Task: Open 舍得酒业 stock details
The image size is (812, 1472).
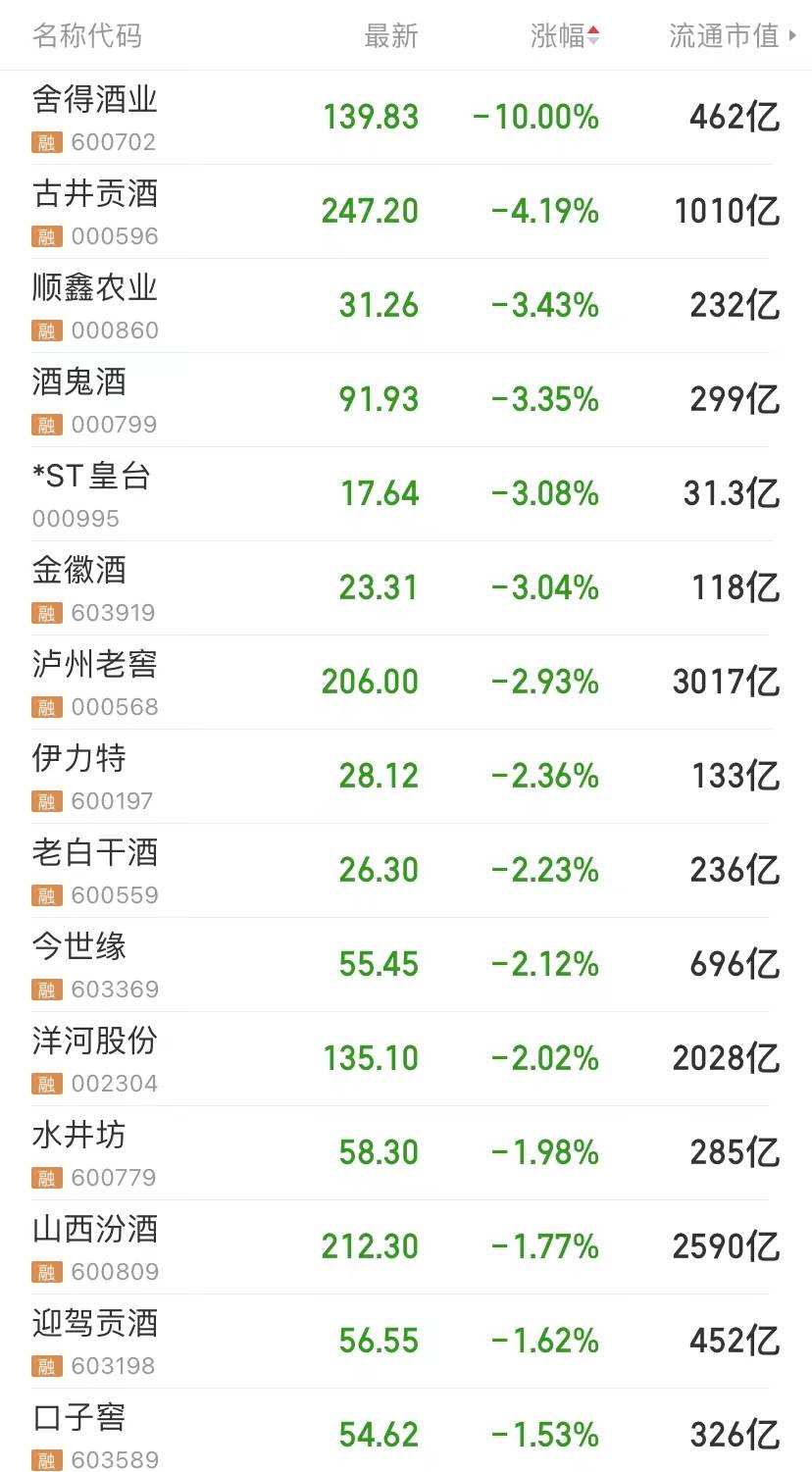Action: point(406,118)
